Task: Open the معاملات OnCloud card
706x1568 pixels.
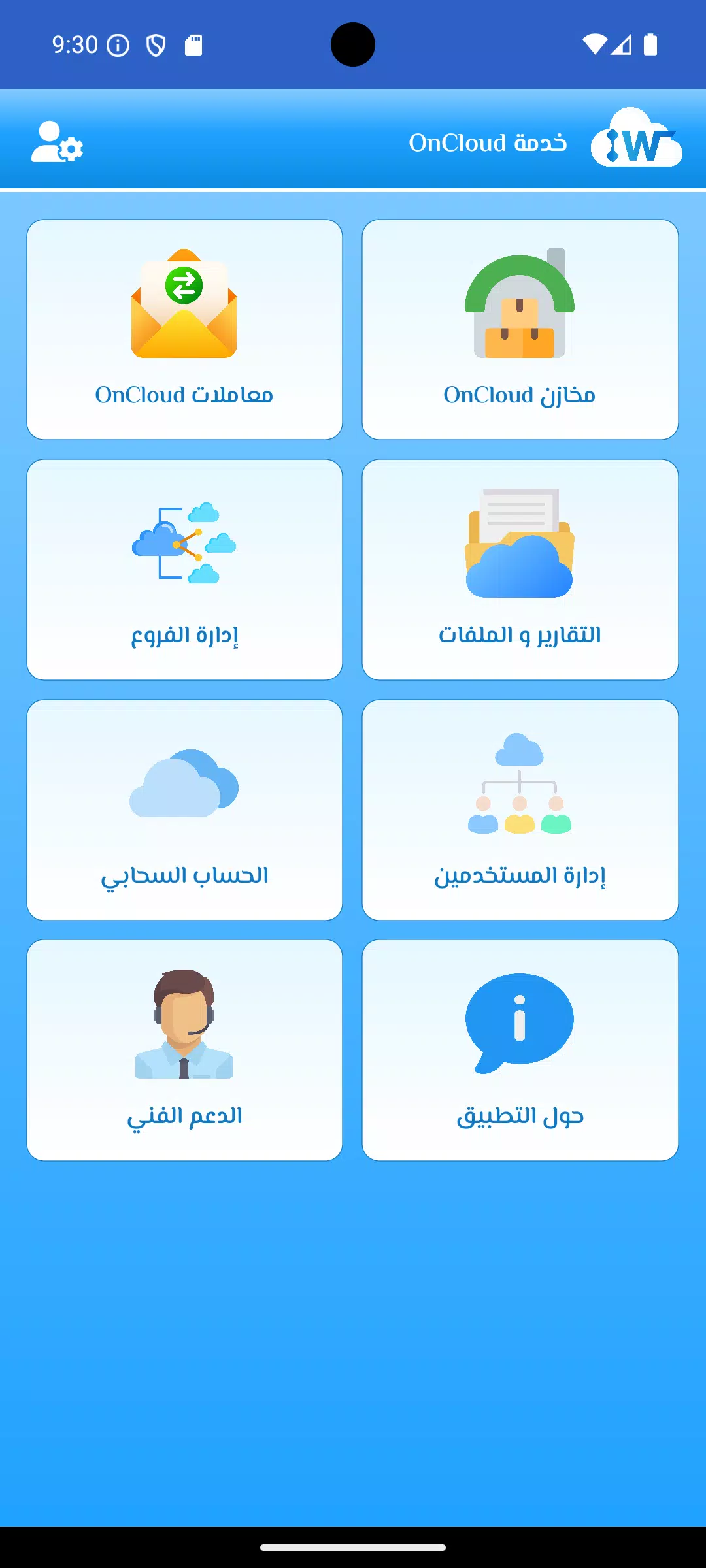Action: point(184,329)
